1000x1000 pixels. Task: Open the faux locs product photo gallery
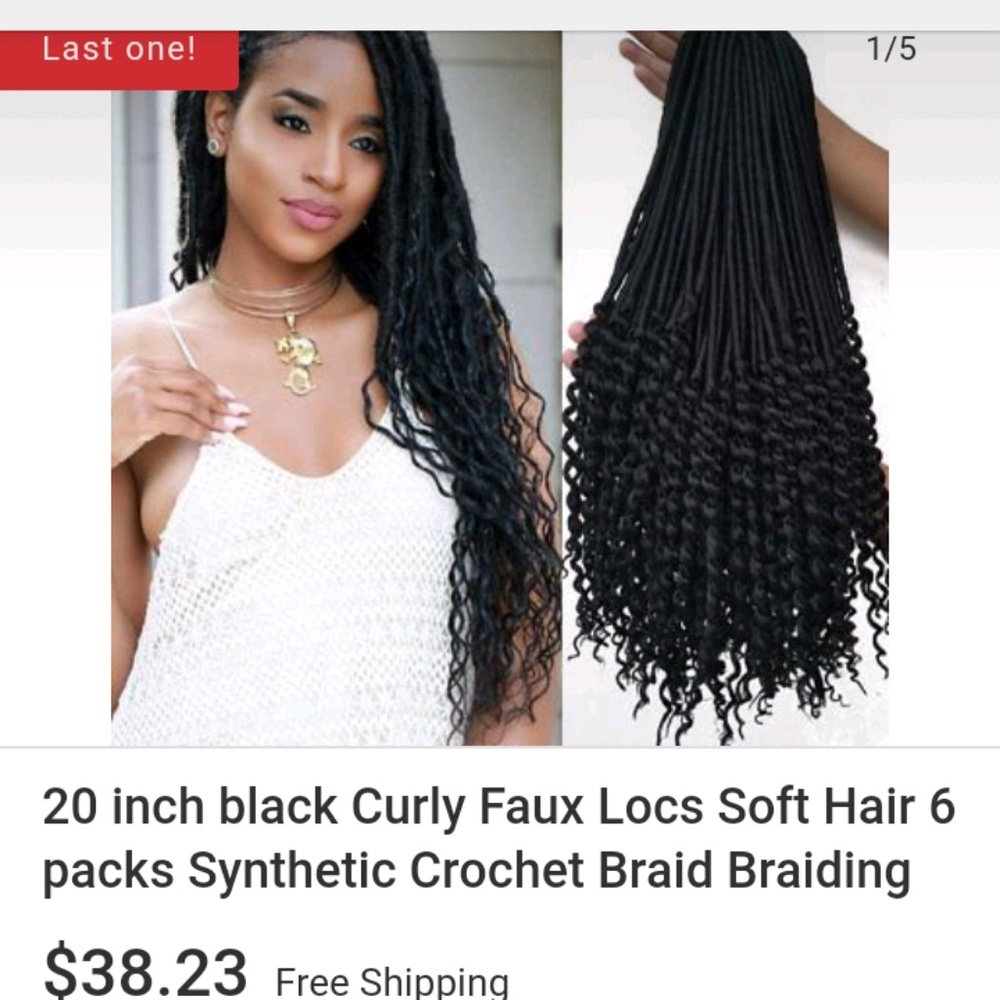500,390
